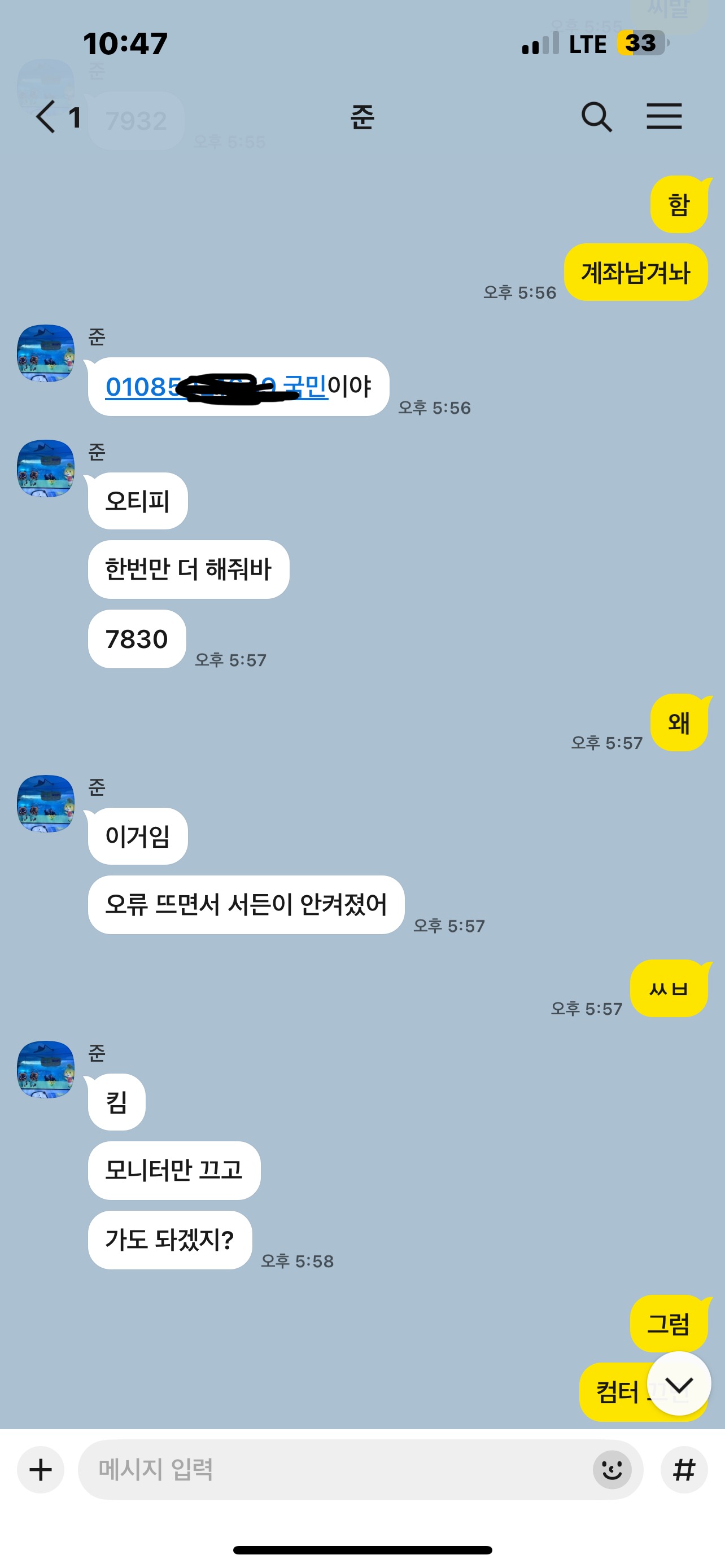Open 준's profile picture beside the 오티피 message

46,468
